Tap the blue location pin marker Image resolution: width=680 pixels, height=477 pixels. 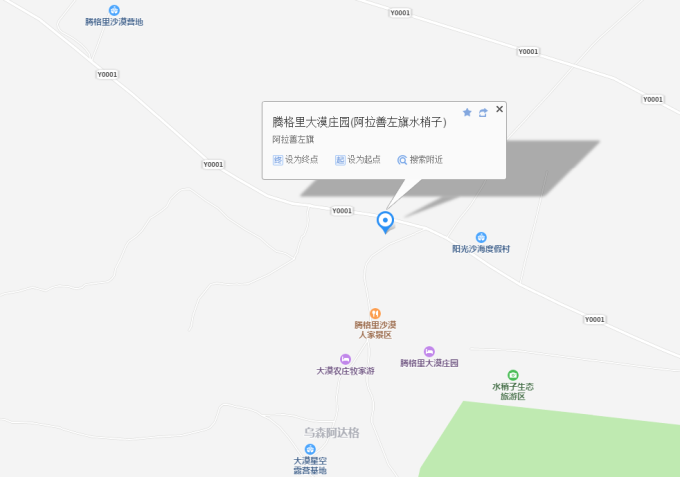click(x=385, y=221)
